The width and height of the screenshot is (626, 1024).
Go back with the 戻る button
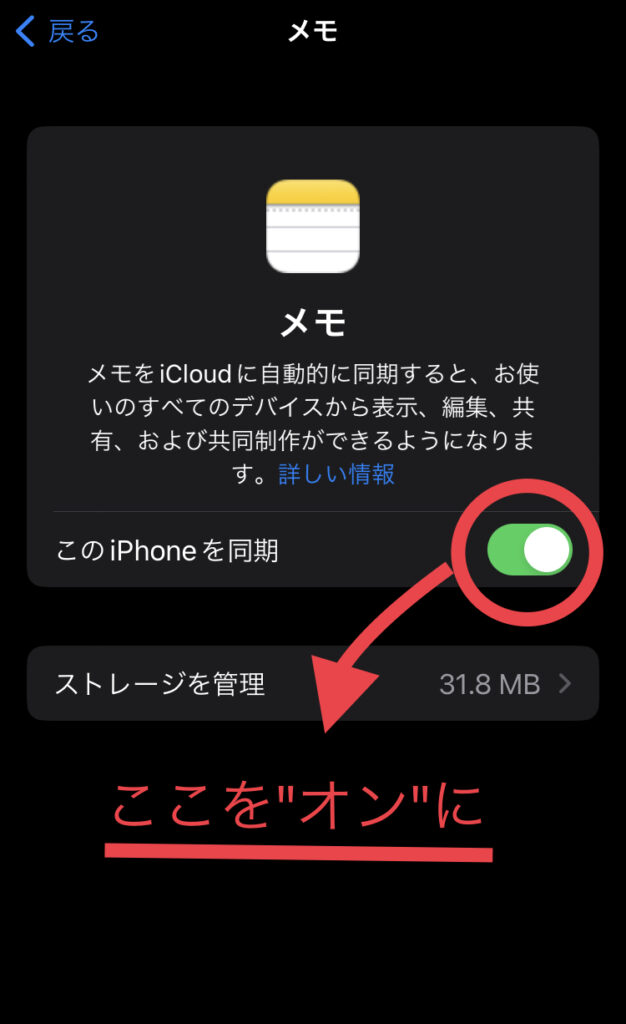[x=57, y=31]
